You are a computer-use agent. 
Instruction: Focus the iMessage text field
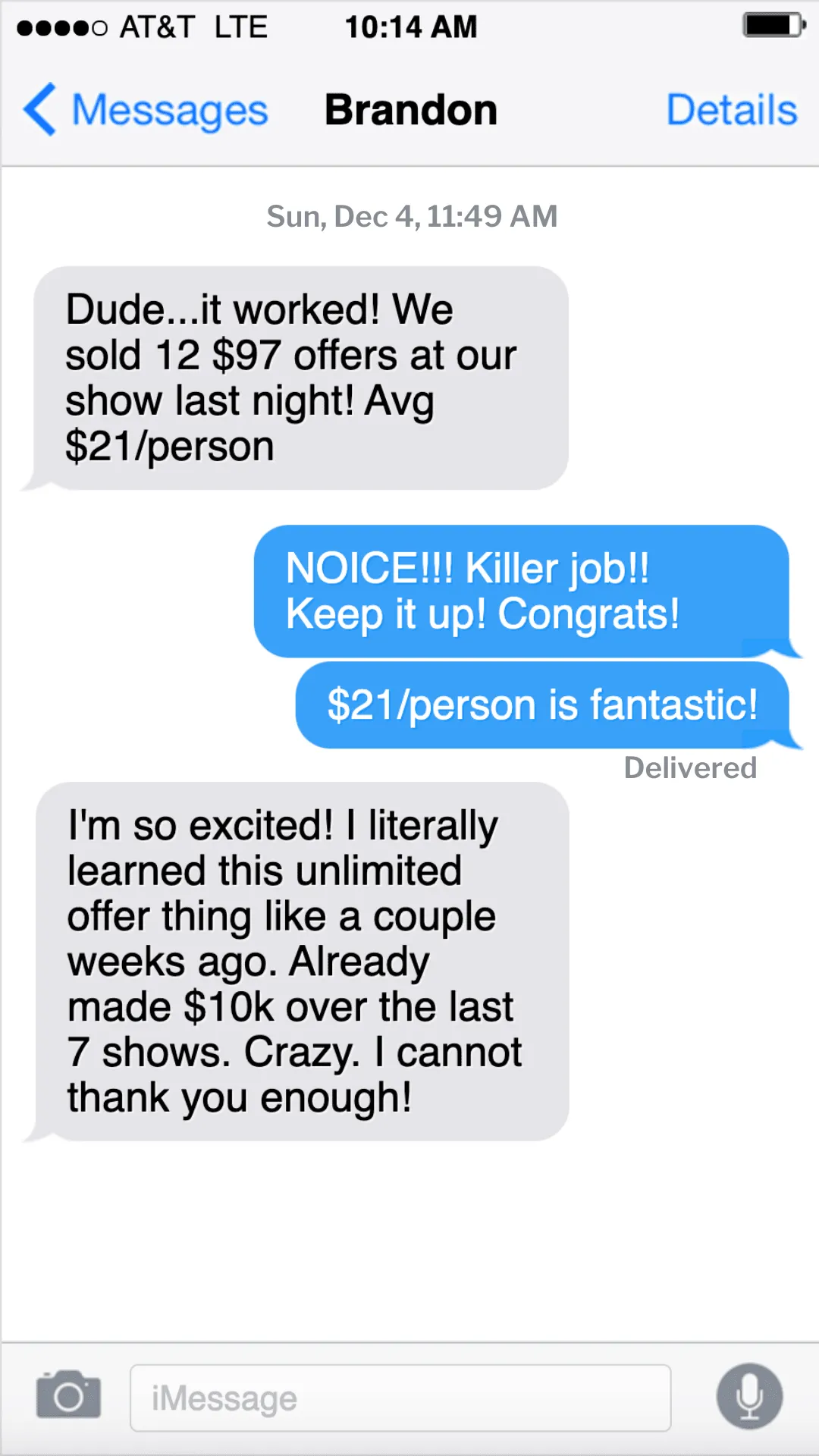[x=400, y=1398]
